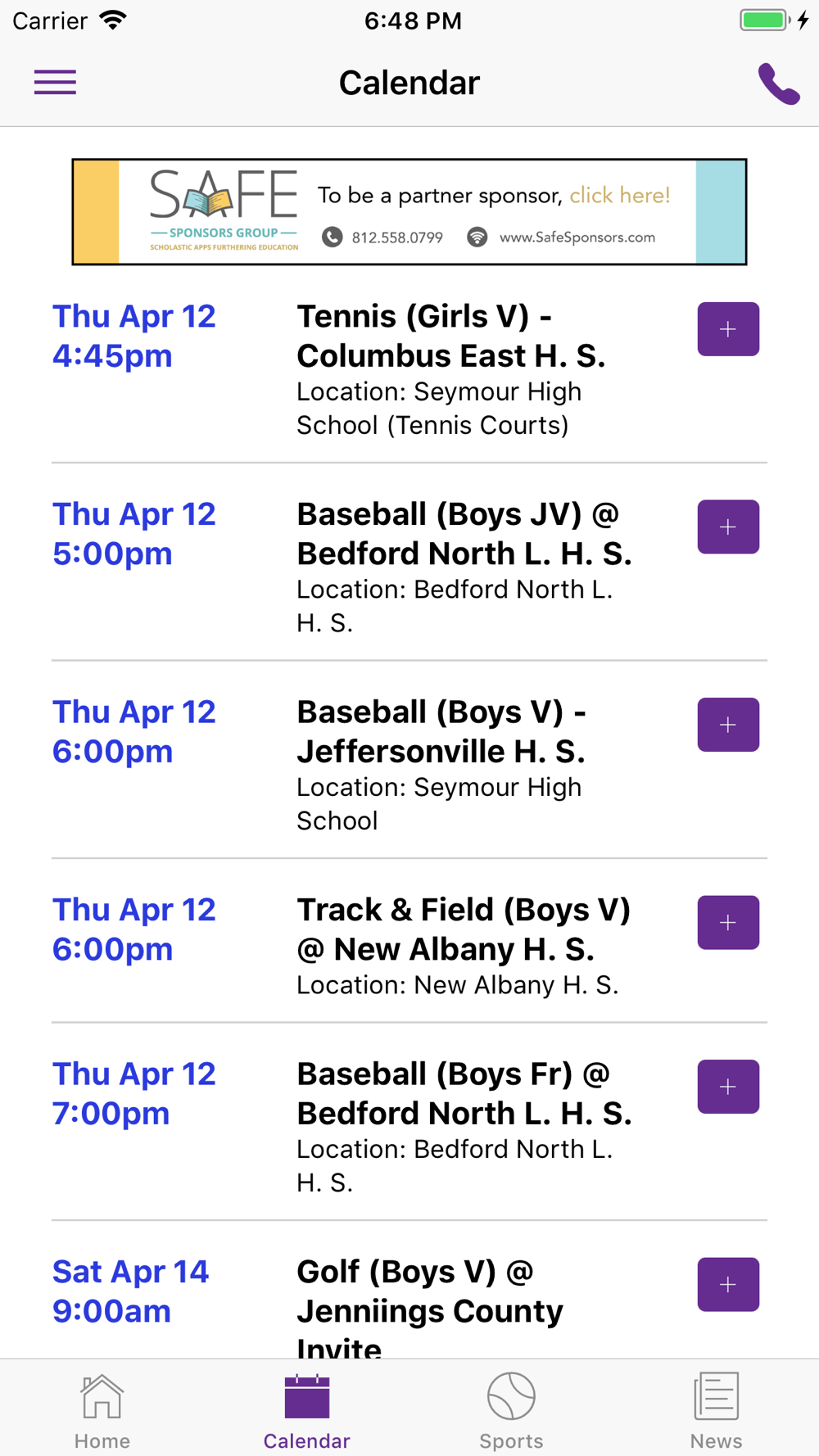
Task: Open the News tab
Action: click(x=717, y=1410)
